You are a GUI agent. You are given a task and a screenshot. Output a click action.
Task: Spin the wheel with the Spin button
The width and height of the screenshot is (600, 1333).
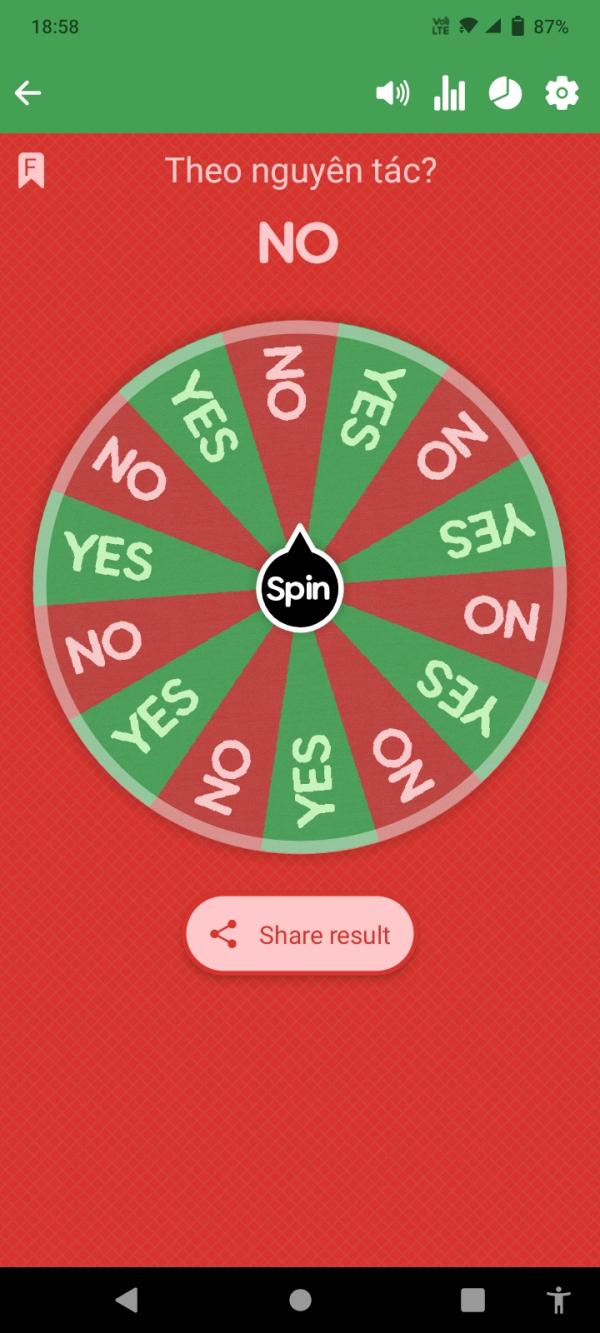[299, 589]
